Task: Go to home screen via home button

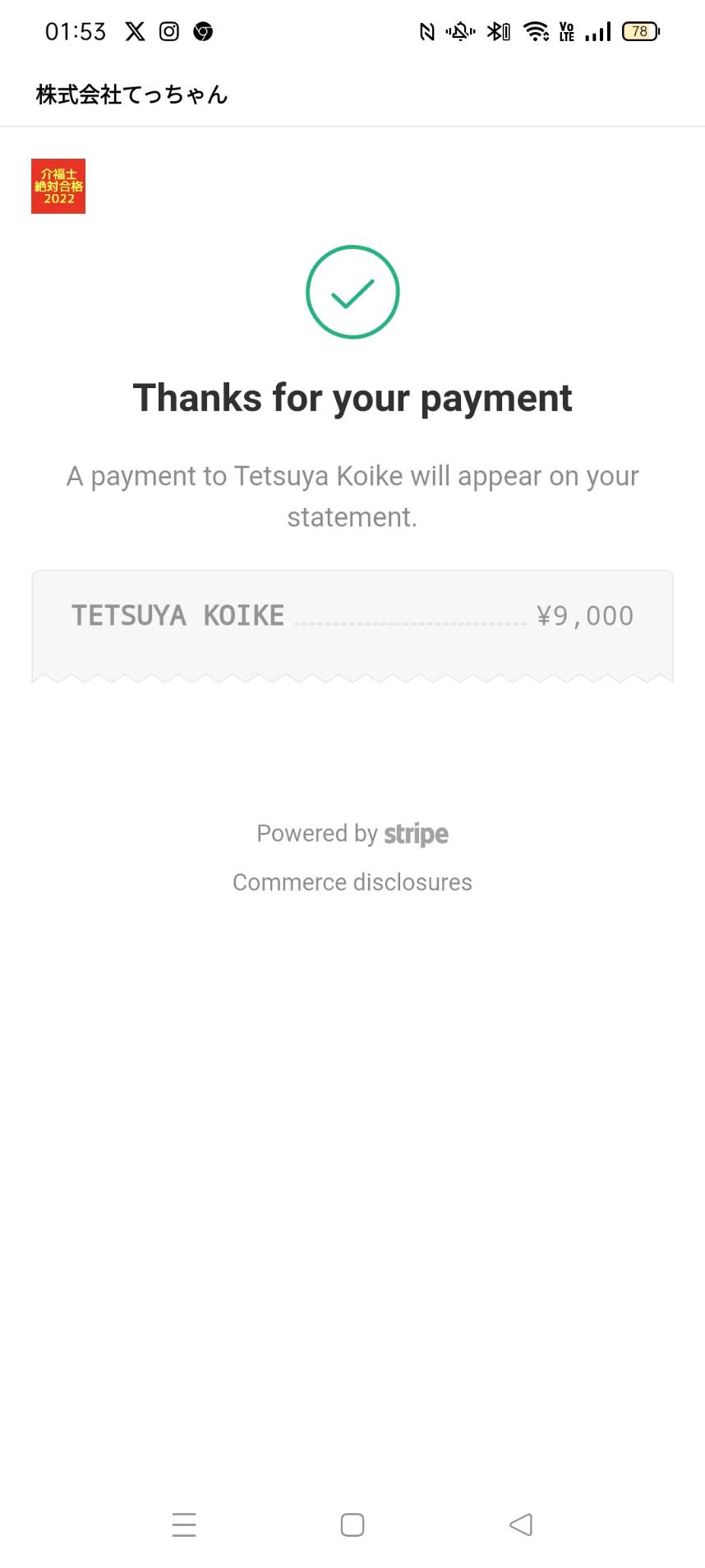Action: [352, 1524]
